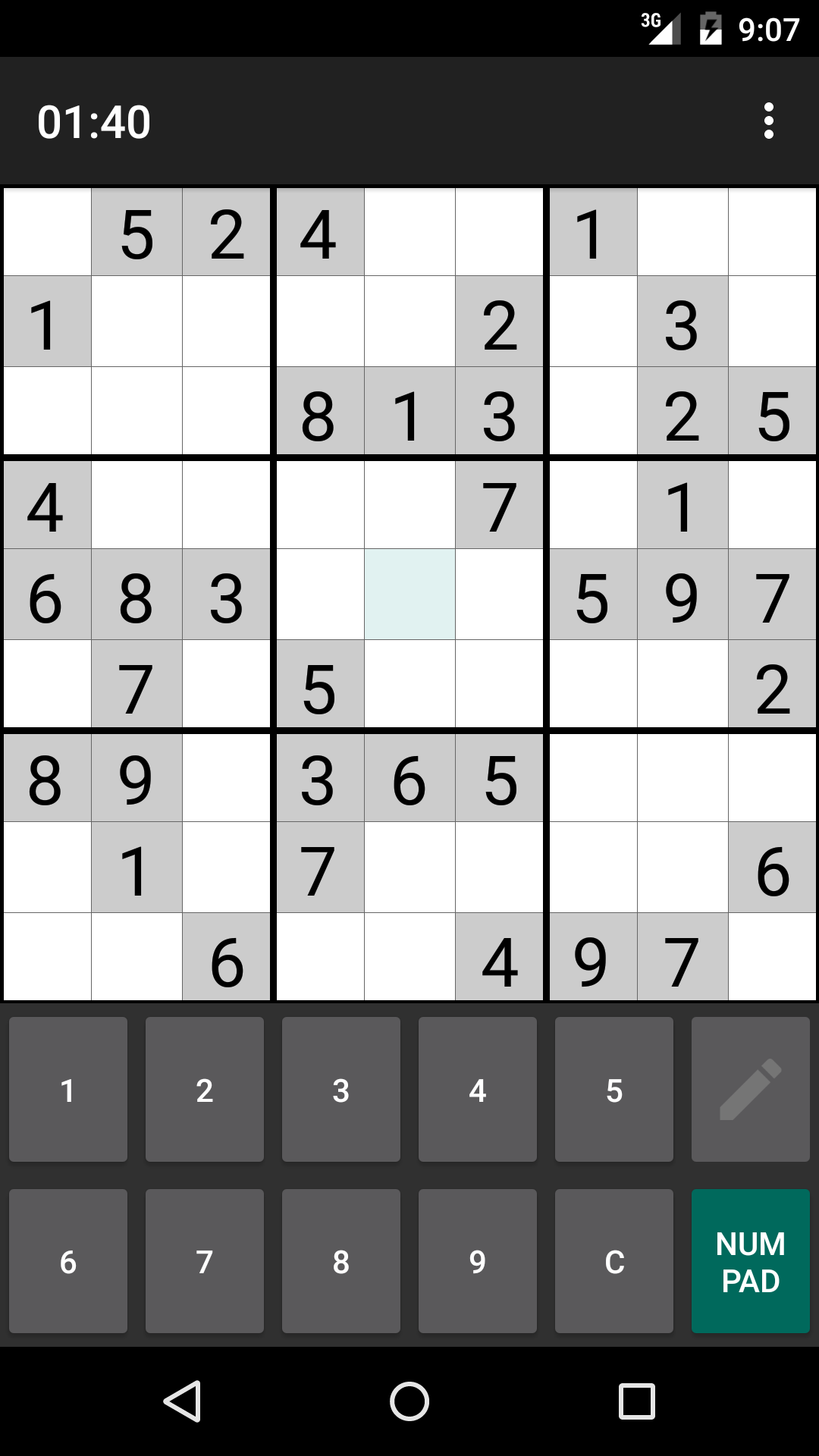Select number 4 on the keypad

tap(478, 1090)
